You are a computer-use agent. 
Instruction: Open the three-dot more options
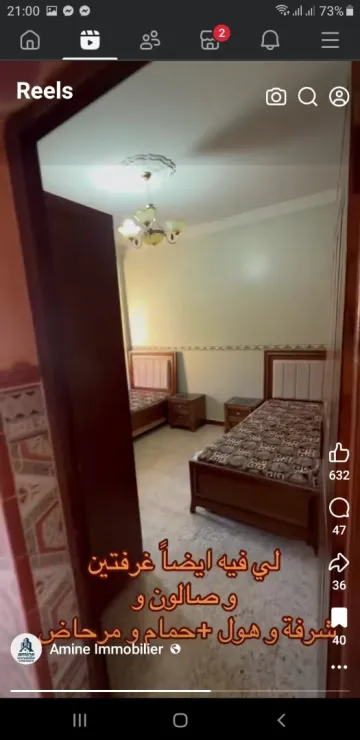pos(339,667)
